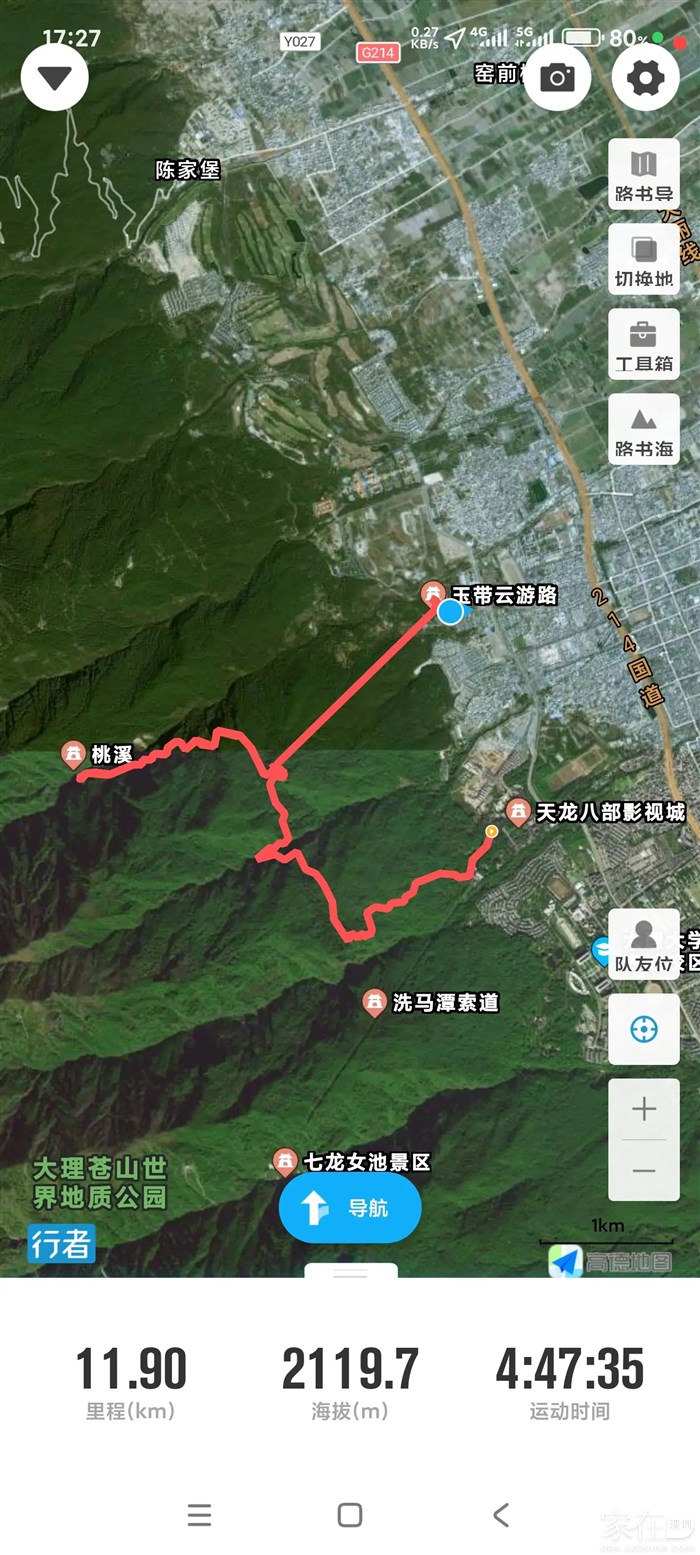Open the 路书导 route guide button
Viewport: 700px width, 1555px height.
[644, 174]
